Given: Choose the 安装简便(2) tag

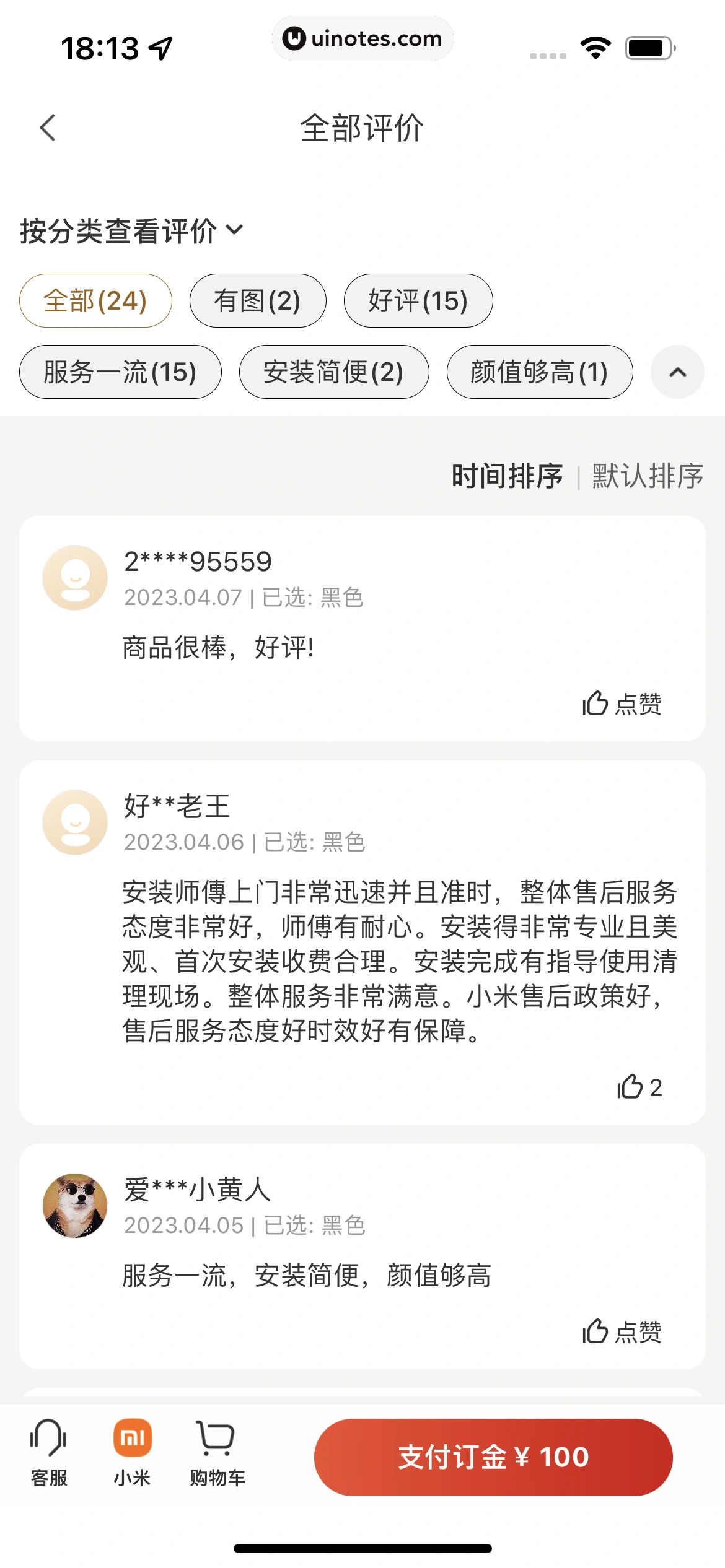Looking at the screenshot, I should [334, 372].
